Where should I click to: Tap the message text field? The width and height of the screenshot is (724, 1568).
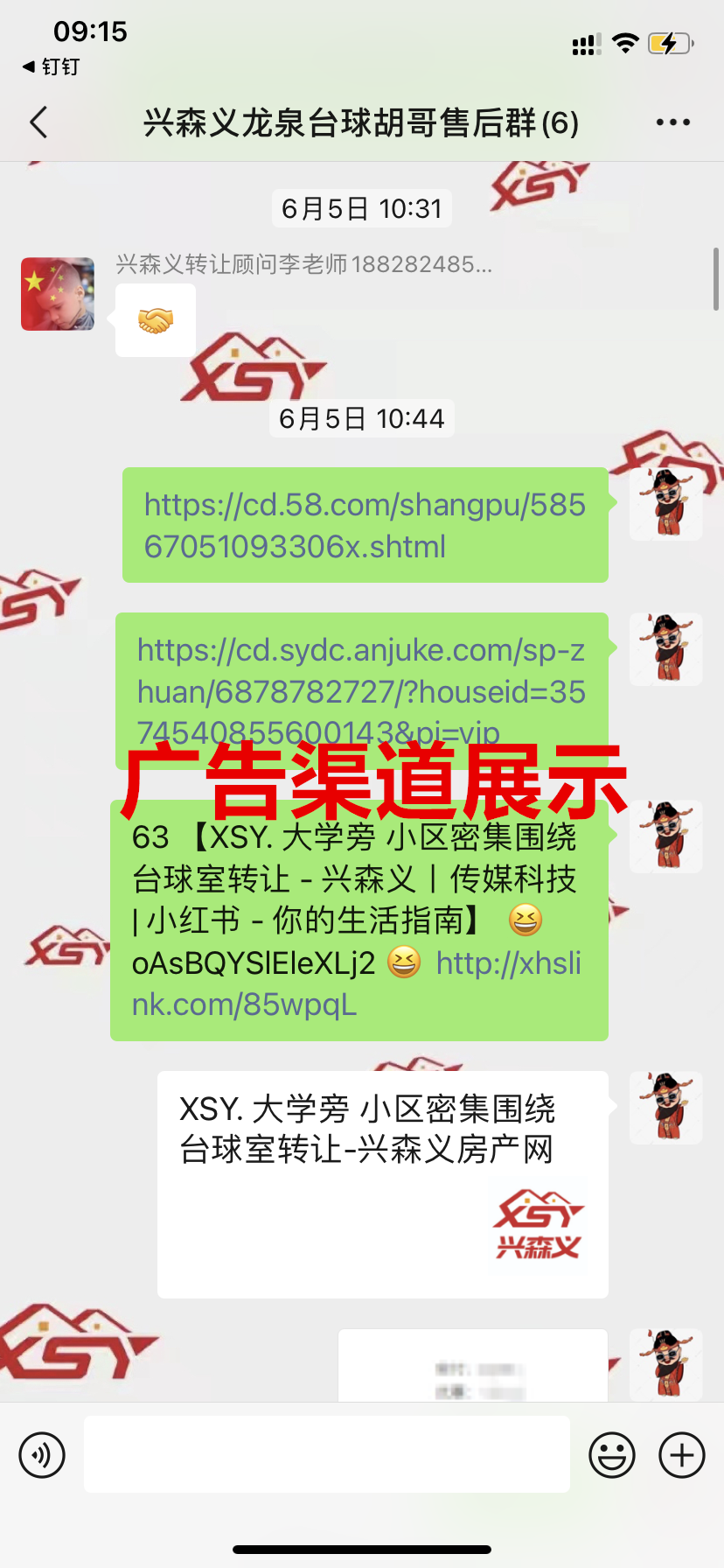326,1455
